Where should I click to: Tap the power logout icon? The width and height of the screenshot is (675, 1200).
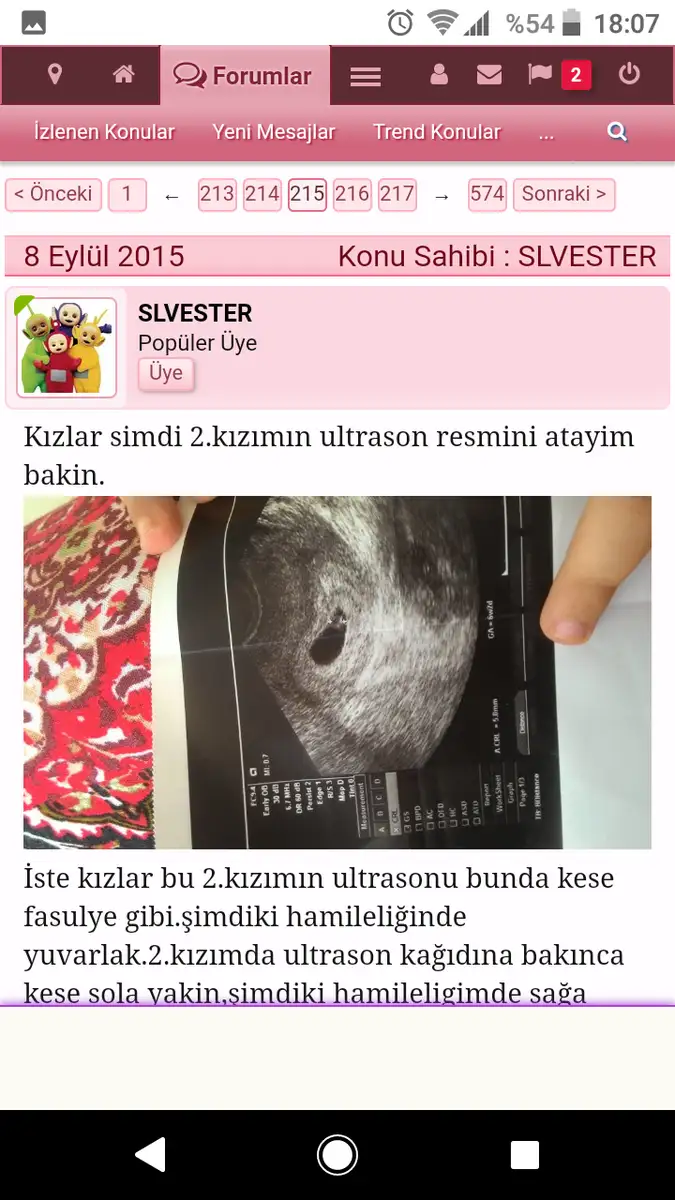pos(629,74)
